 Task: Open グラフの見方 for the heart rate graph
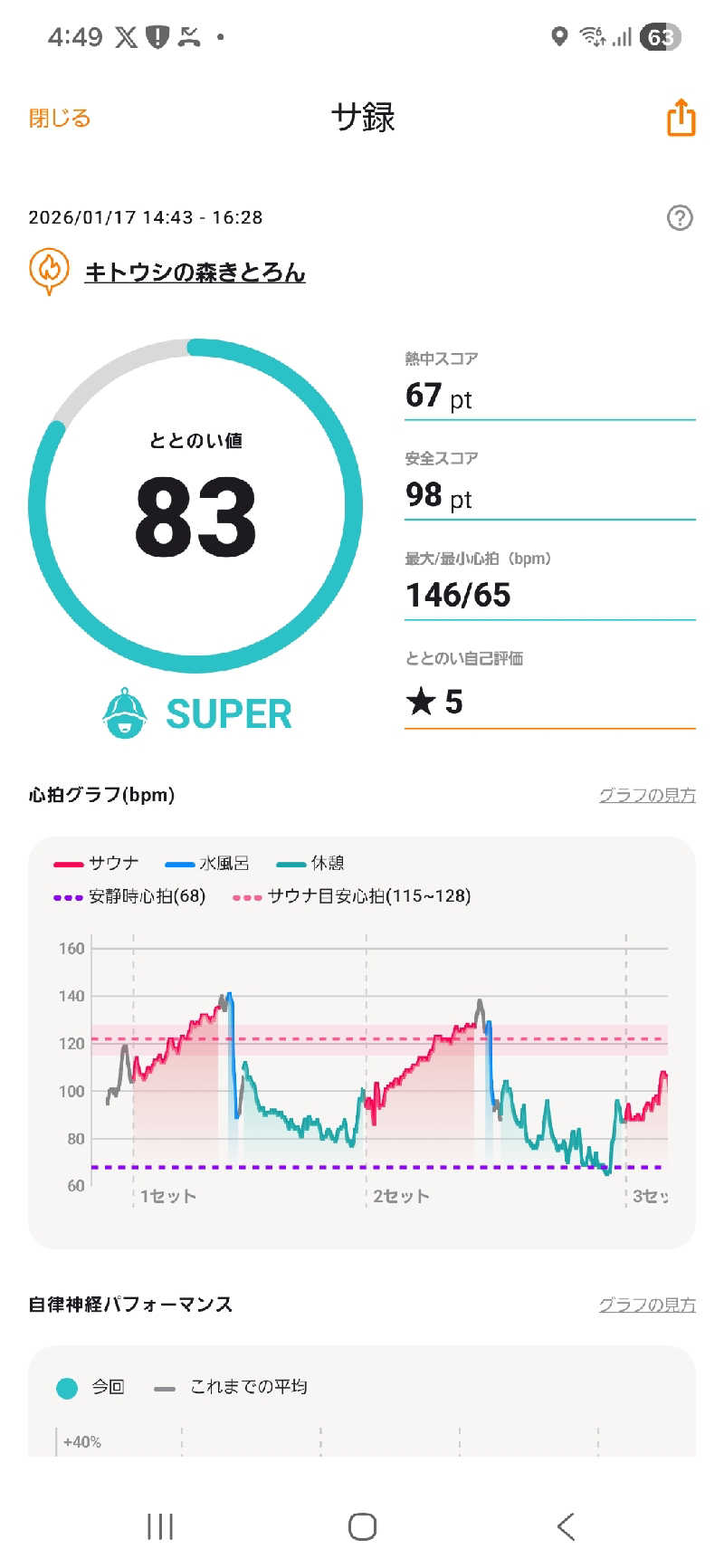(x=646, y=795)
